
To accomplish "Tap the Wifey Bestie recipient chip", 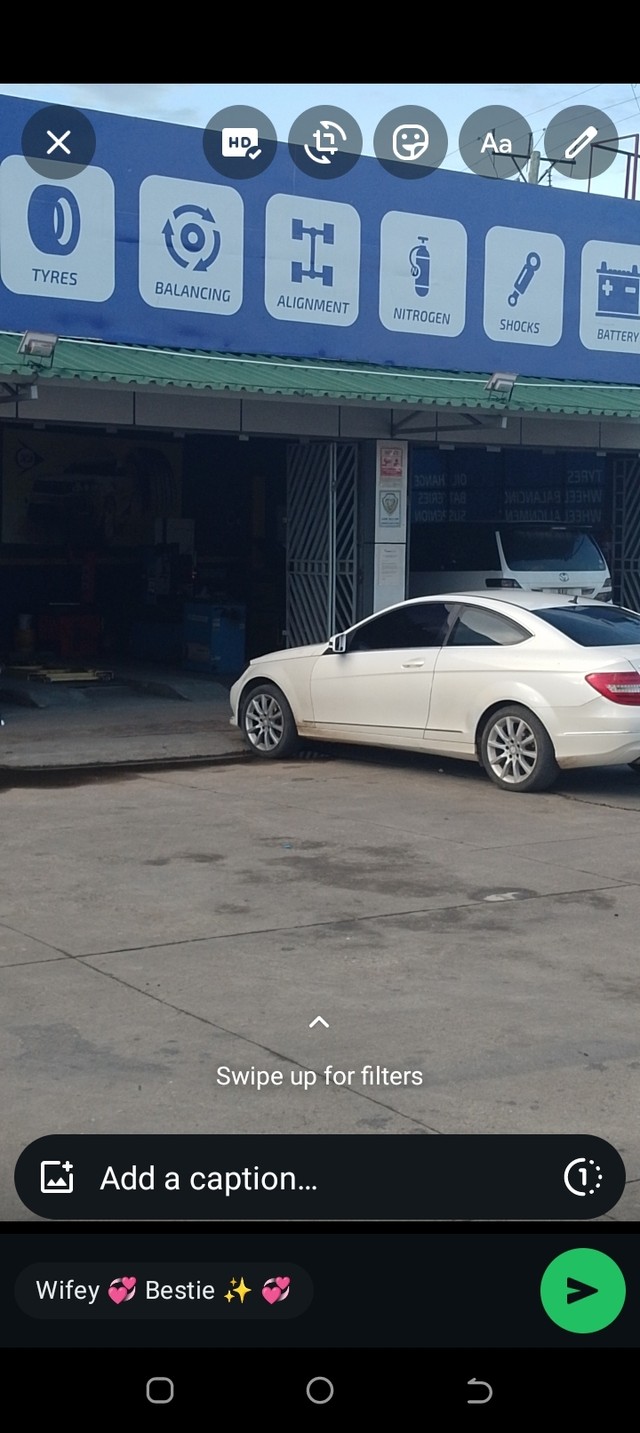I will (x=164, y=1290).
